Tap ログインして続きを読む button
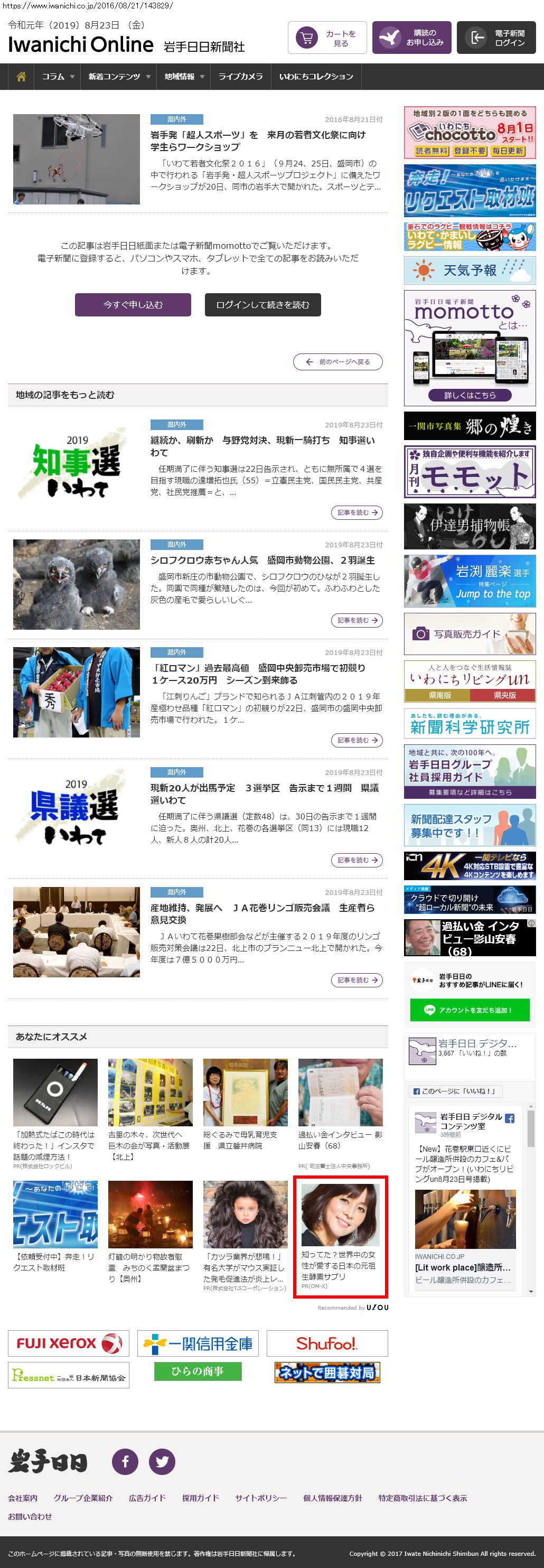Image resolution: width=544 pixels, height=1568 pixels. tap(262, 304)
